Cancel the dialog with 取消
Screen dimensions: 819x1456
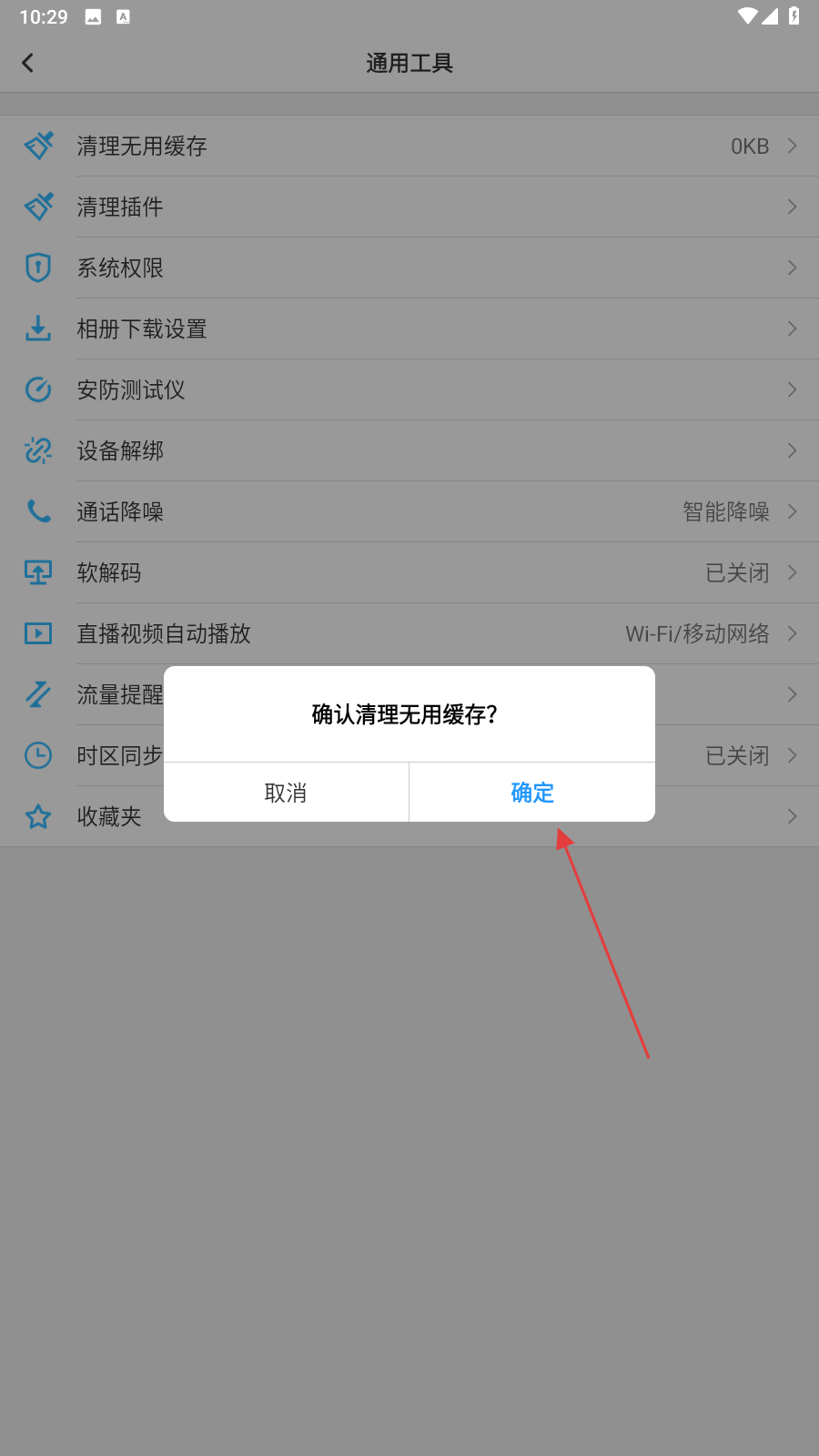[x=286, y=793]
